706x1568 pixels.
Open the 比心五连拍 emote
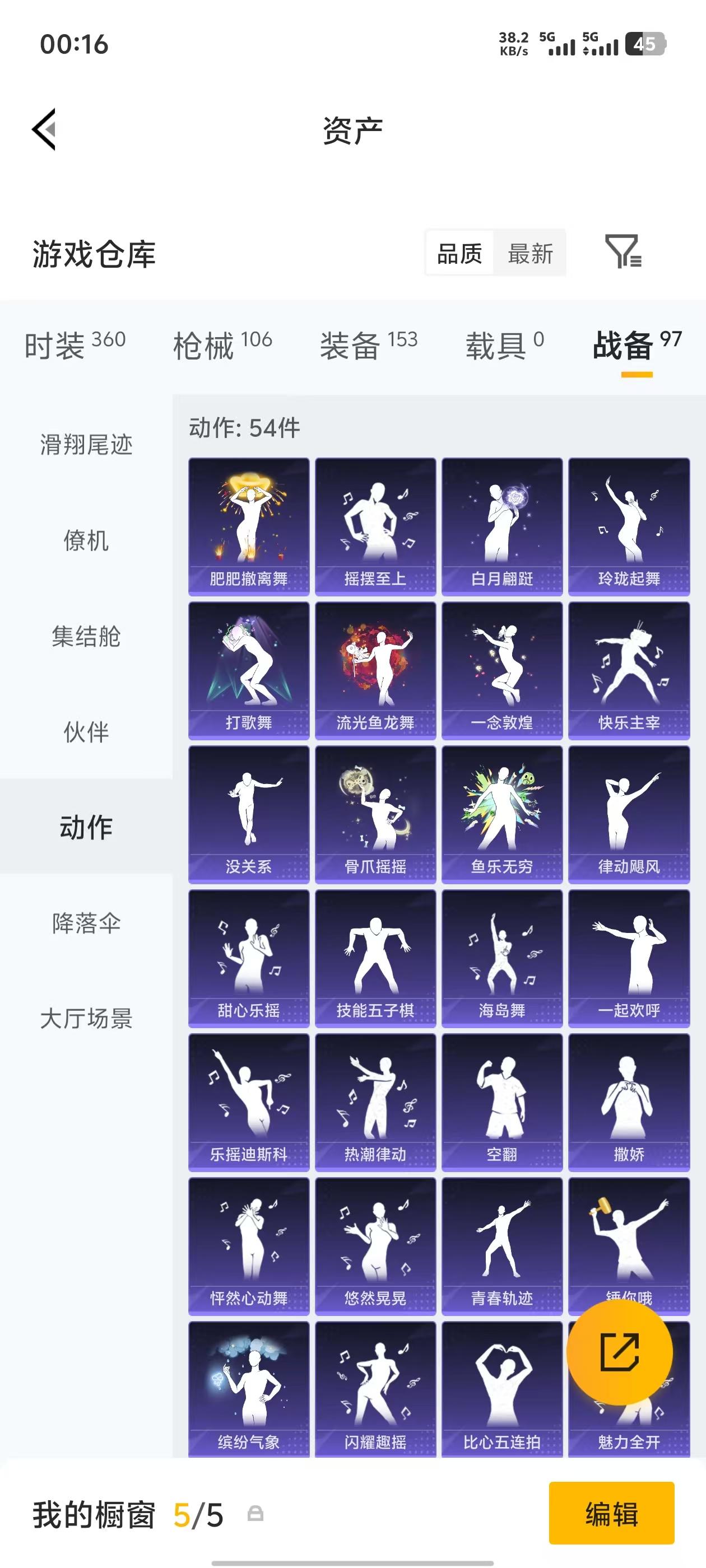pos(502,1388)
